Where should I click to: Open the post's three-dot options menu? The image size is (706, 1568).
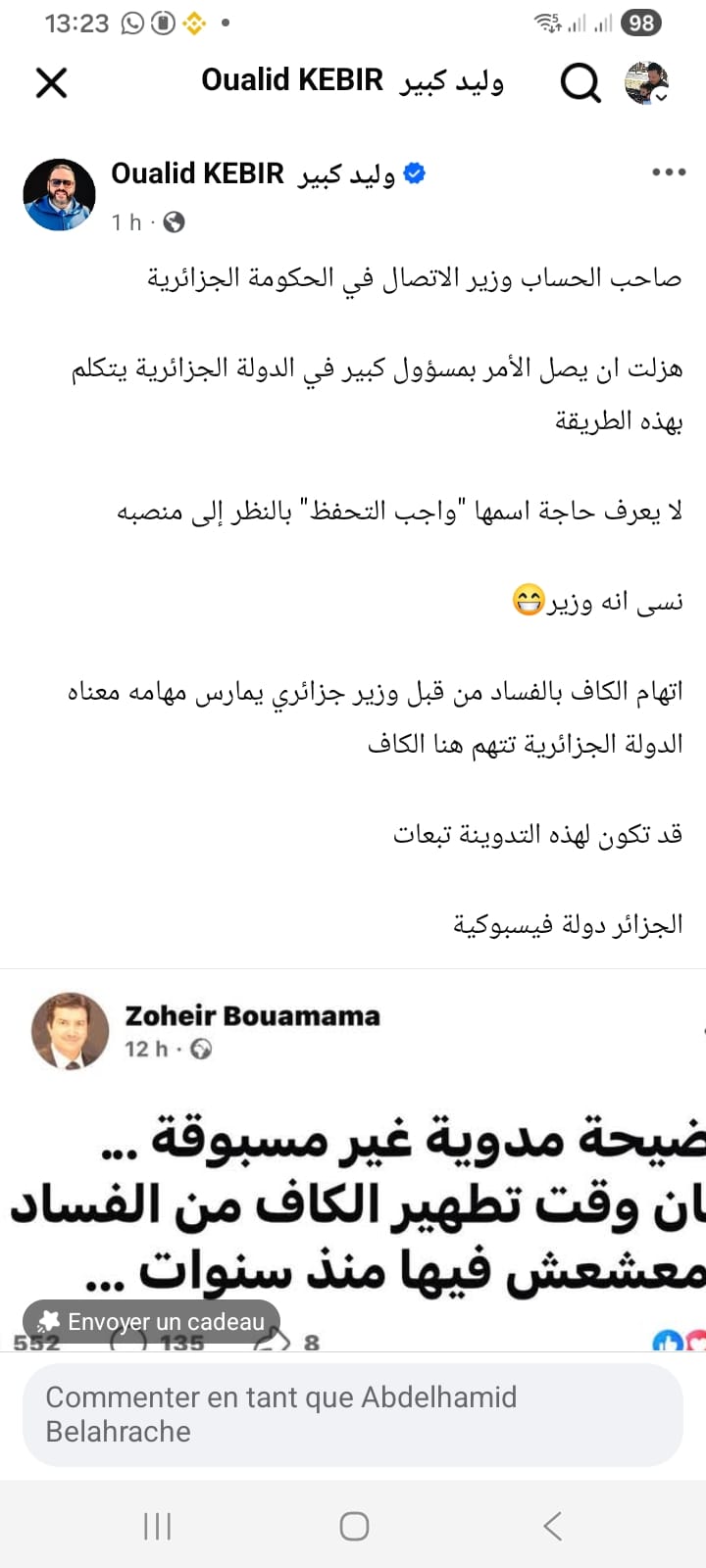tap(669, 172)
